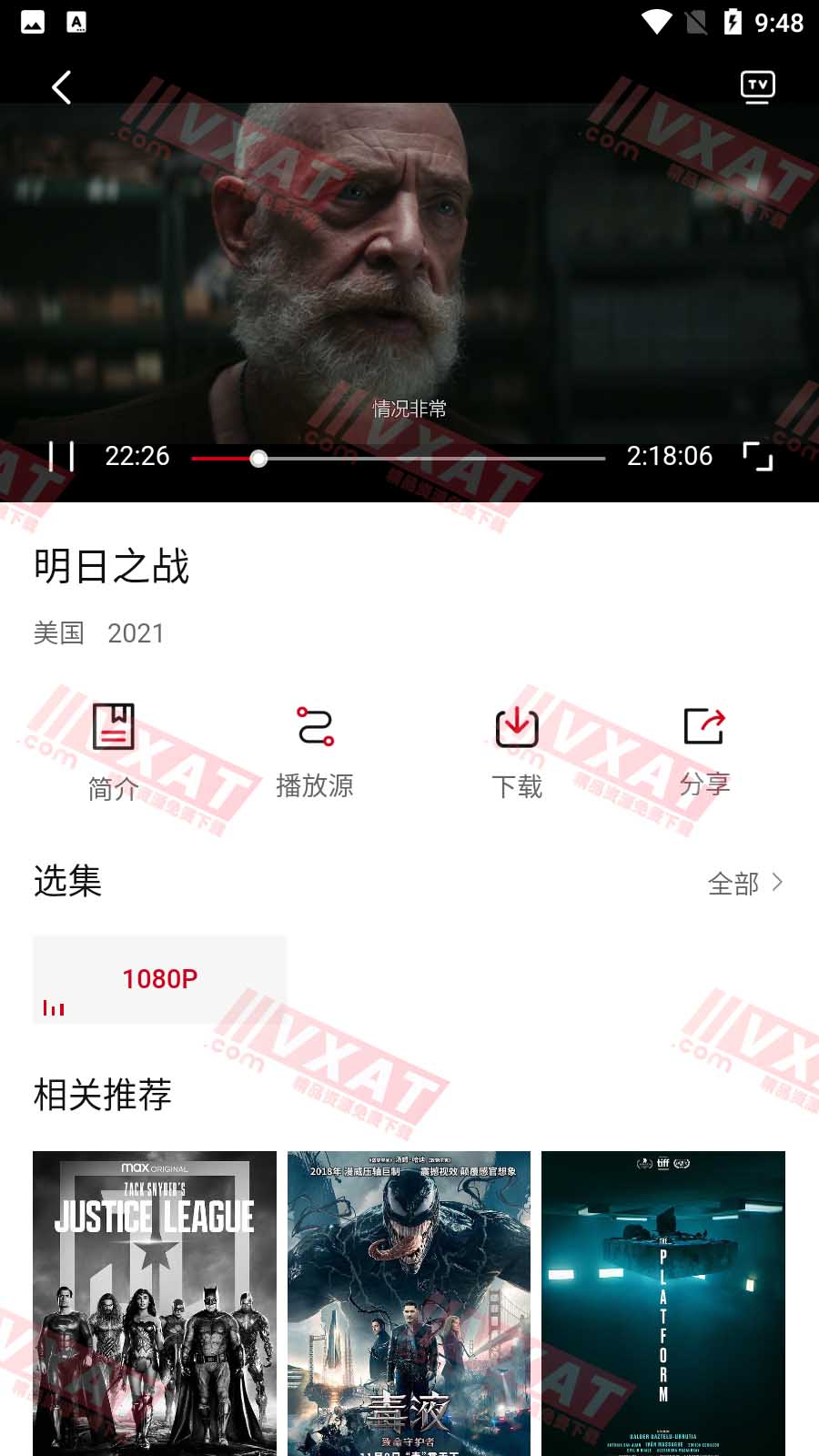
Task: View 全部 episodes list
Action: pyautogui.click(x=744, y=883)
